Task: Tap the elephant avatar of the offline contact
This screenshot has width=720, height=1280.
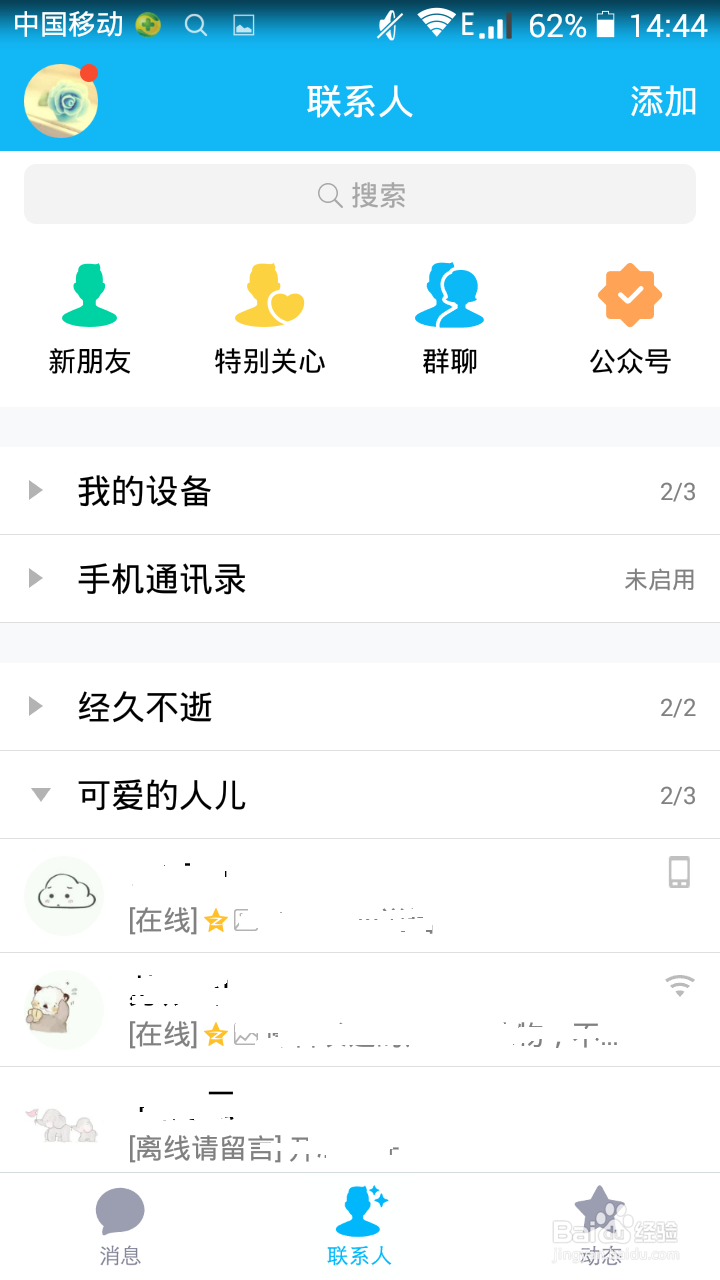Action: point(63,1120)
